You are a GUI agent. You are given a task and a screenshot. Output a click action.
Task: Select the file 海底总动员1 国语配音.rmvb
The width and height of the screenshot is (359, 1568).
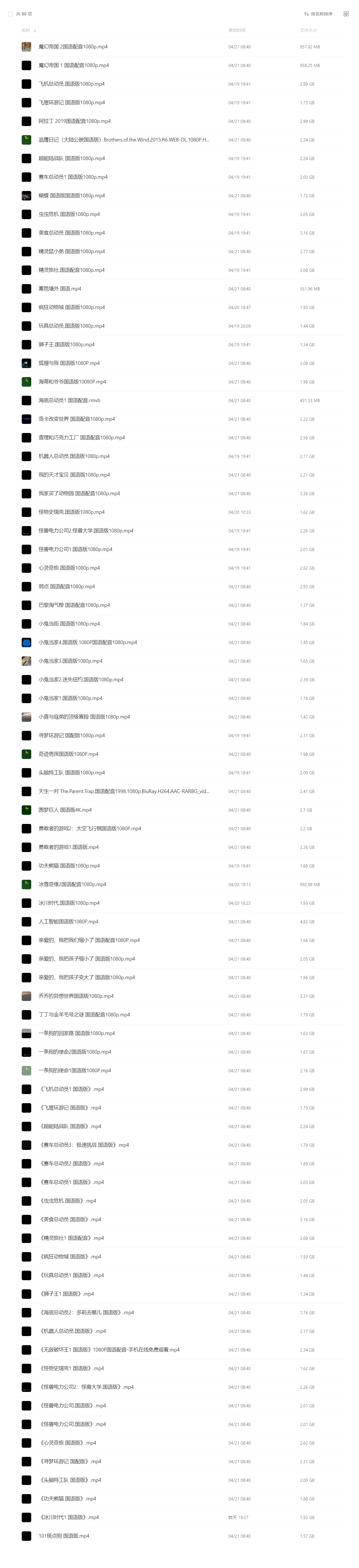point(69,401)
